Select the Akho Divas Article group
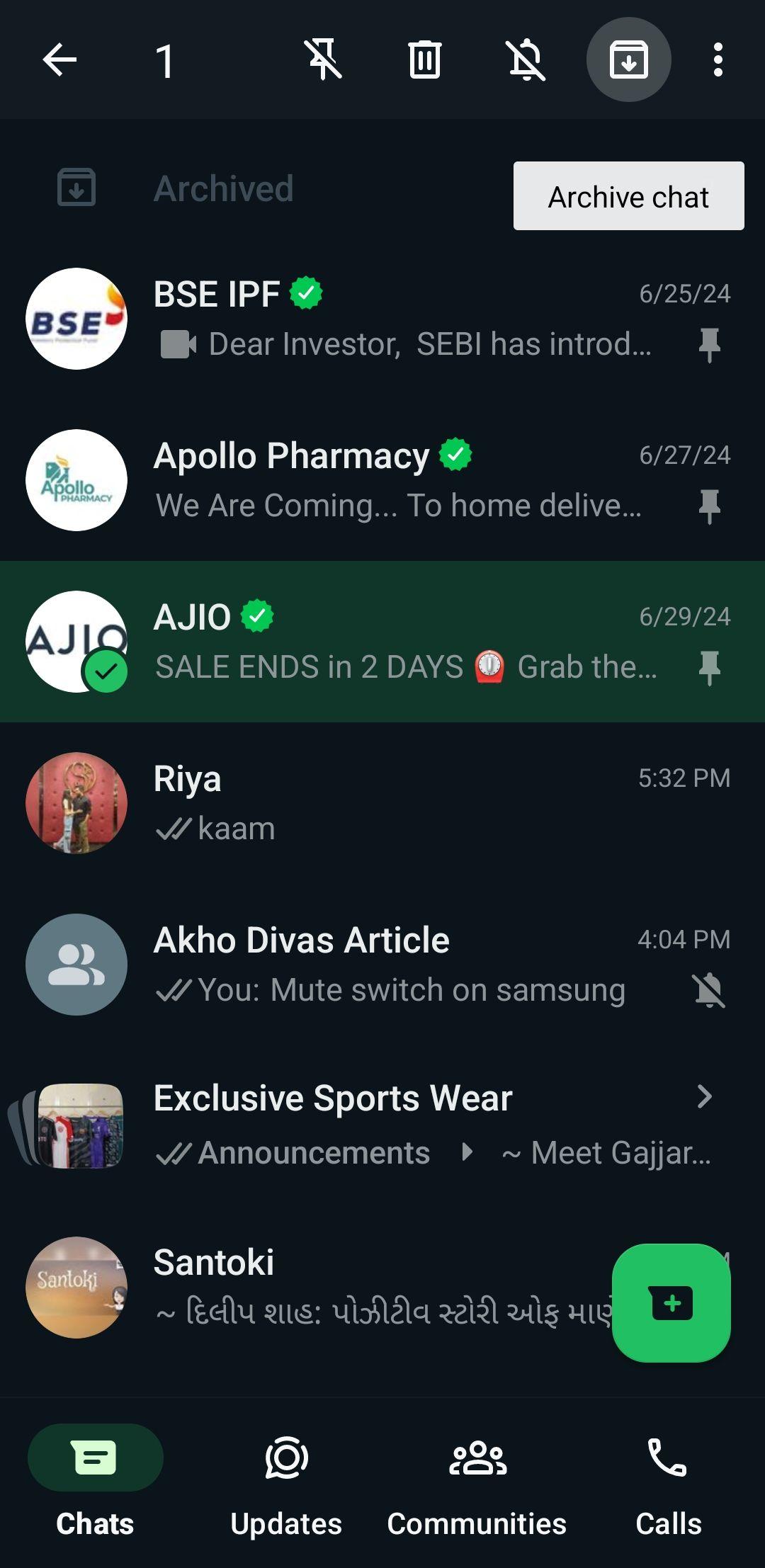The width and height of the screenshot is (765, 1568). click(x=382, y=965)
